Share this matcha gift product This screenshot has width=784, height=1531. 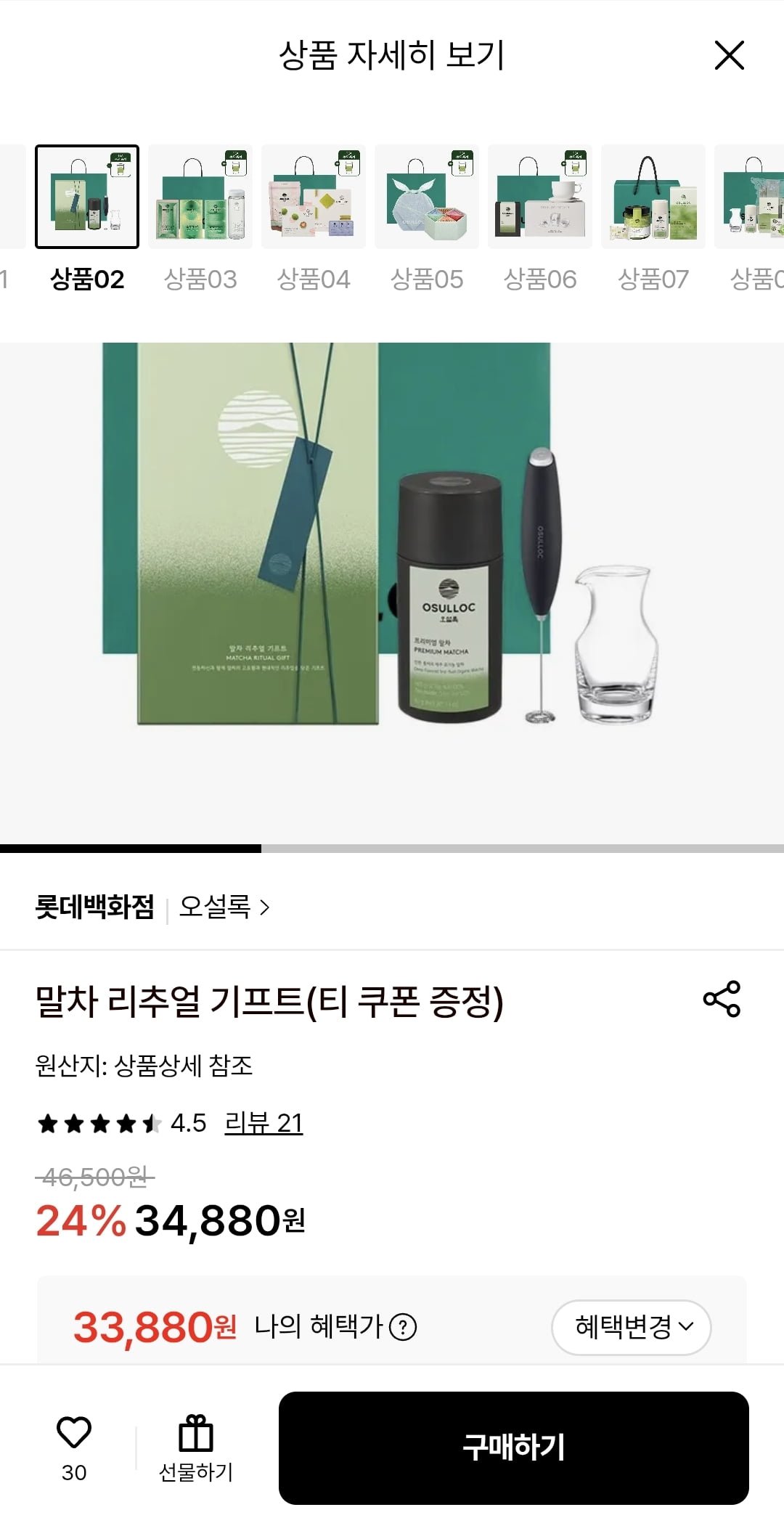(722, 999)
